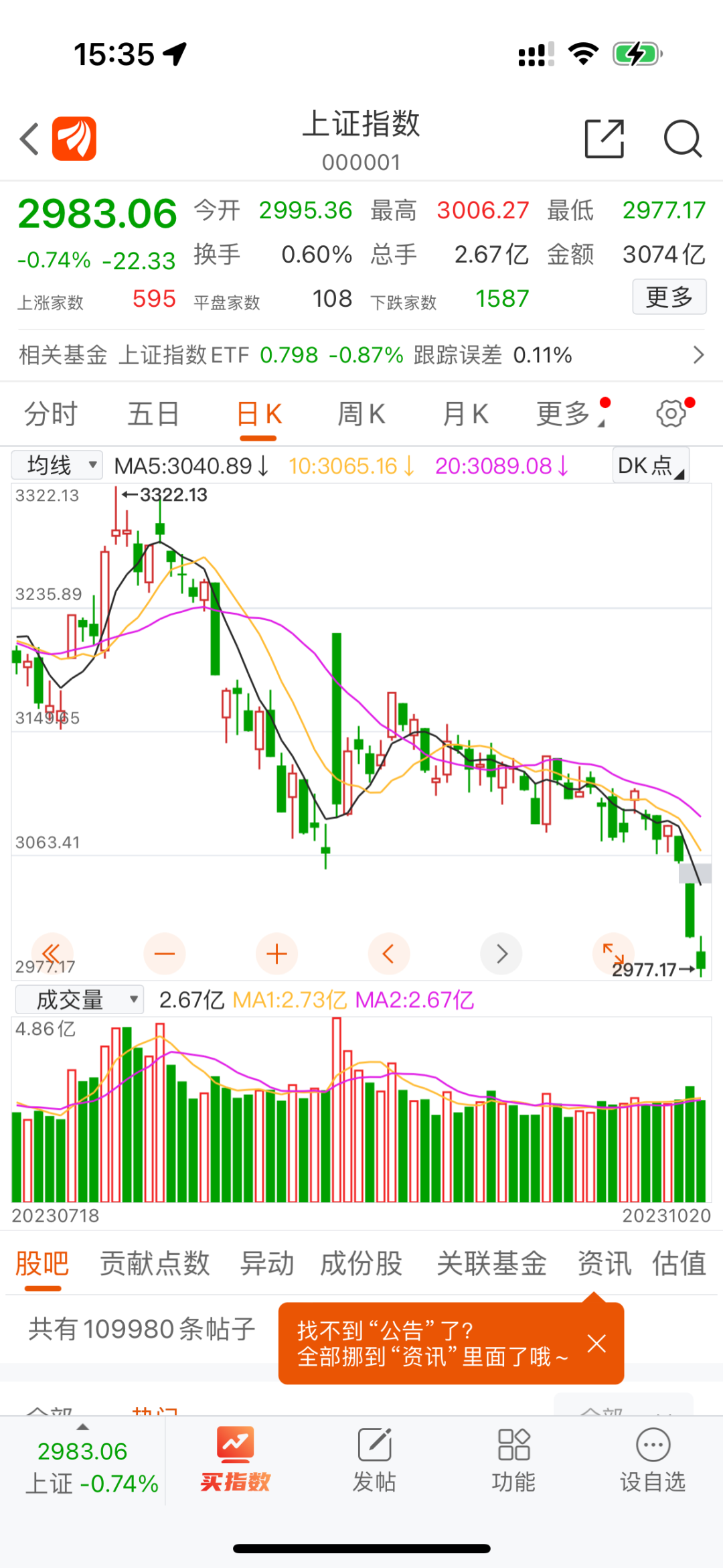Open chart settings gear icon
This screenshot has height=1568, width=723.
pos(671,414)
